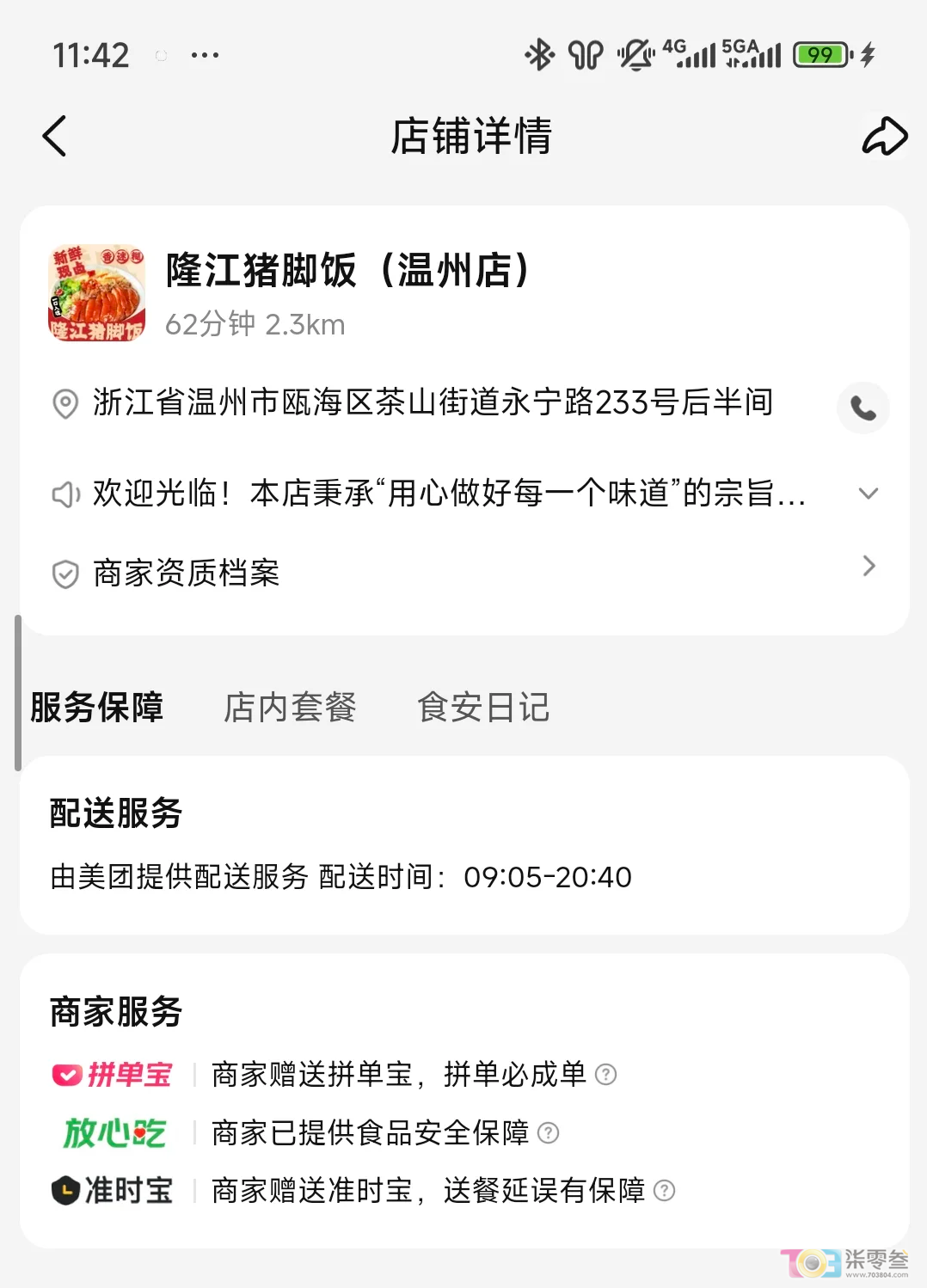927x1288 pixels.
Task: Open help icon next to 食品安全保障
Action: tap(548, 1133)
